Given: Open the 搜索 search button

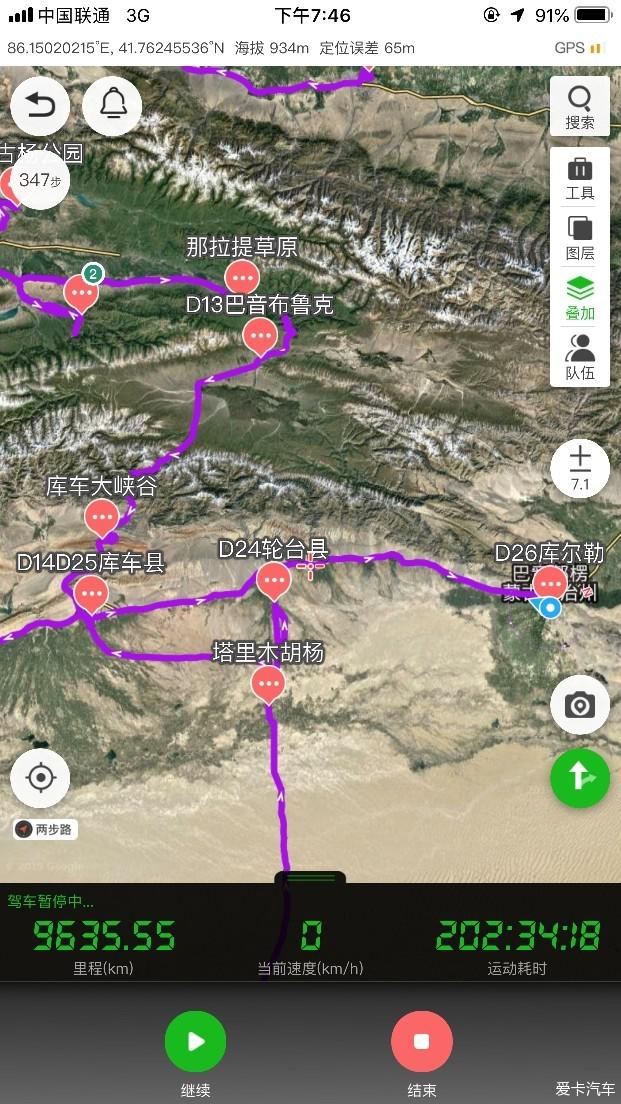Looking at the screenshot, I should coord(580,106).
